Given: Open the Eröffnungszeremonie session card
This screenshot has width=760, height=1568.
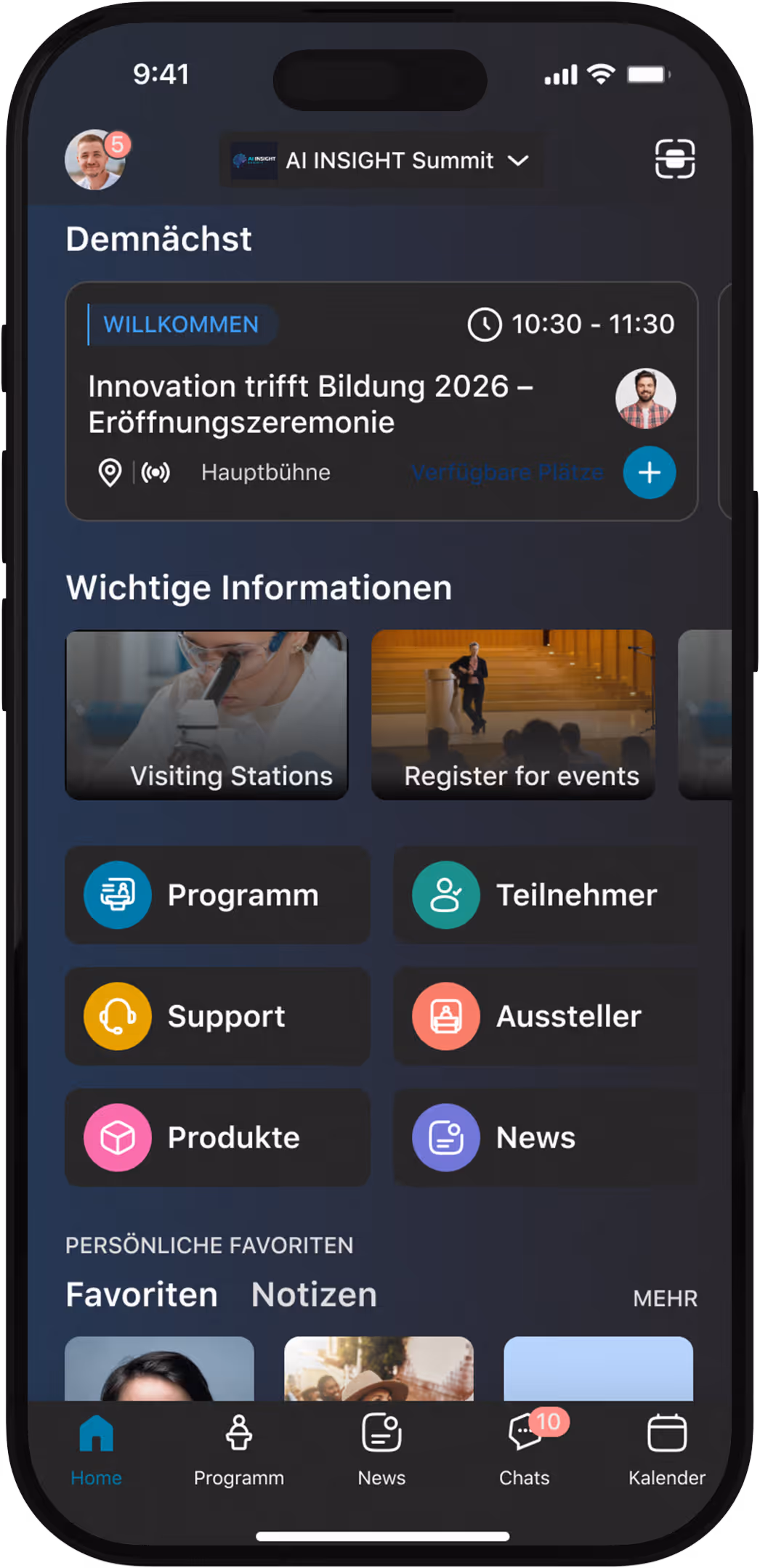Looking at the screenshot, I should pos(312,404).
